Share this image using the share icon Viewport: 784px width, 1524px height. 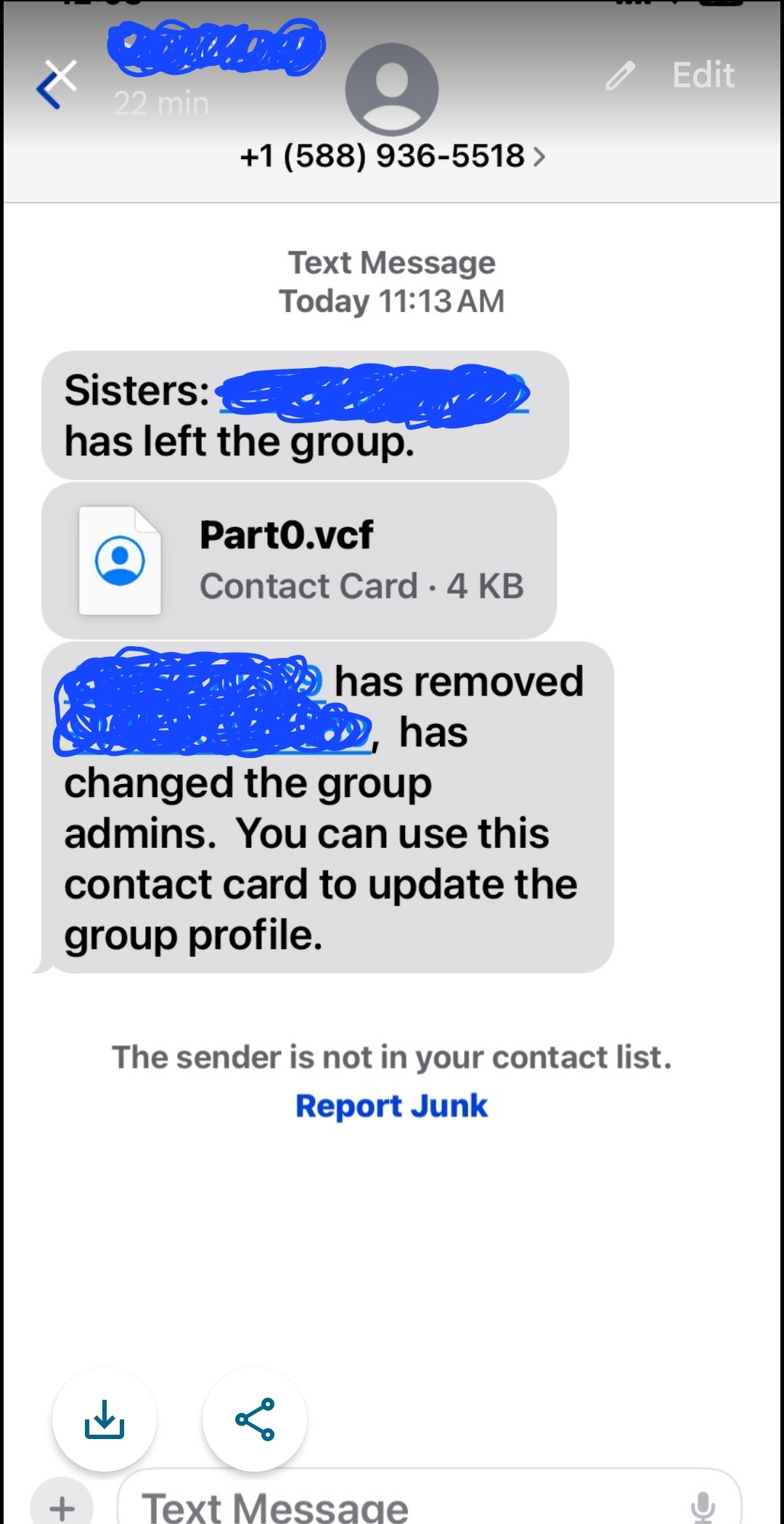coord(255,1419)
